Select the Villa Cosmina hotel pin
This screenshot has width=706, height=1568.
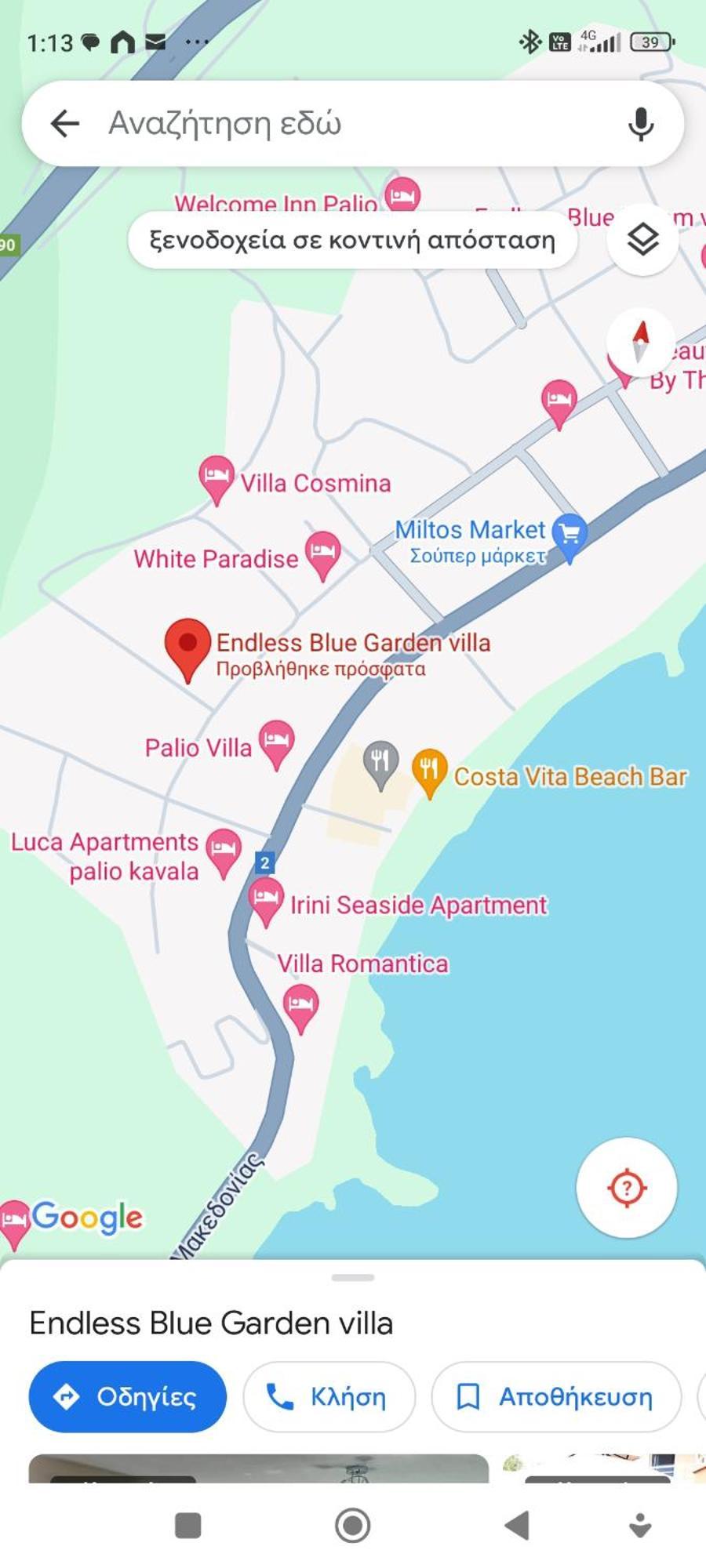(216, 477)
